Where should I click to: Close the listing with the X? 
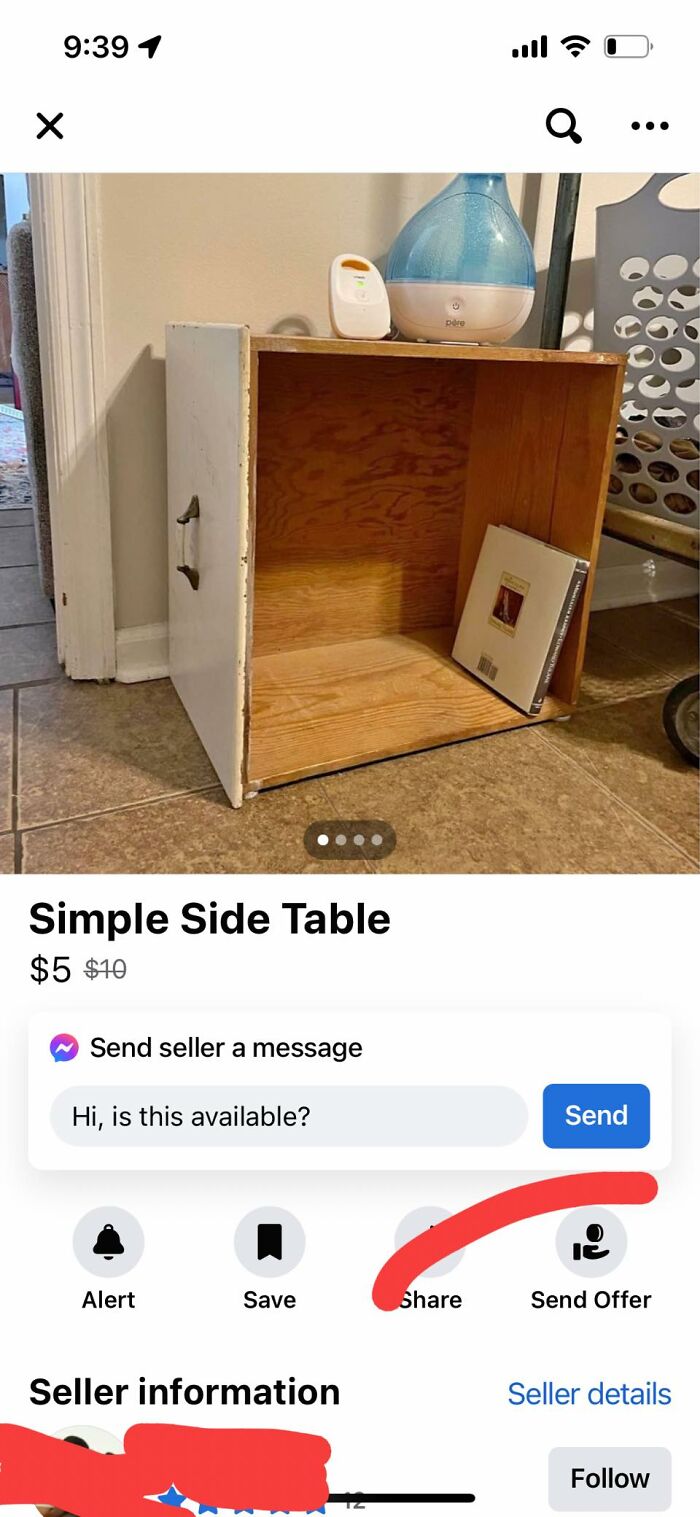pos(49,126)
